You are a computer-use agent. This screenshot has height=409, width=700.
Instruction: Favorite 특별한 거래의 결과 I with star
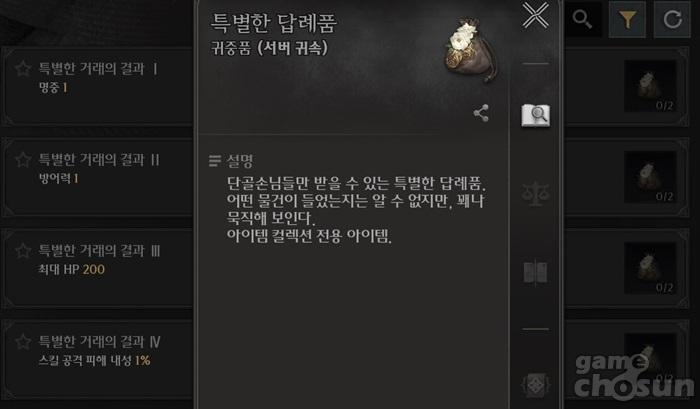tap(22, 69)
